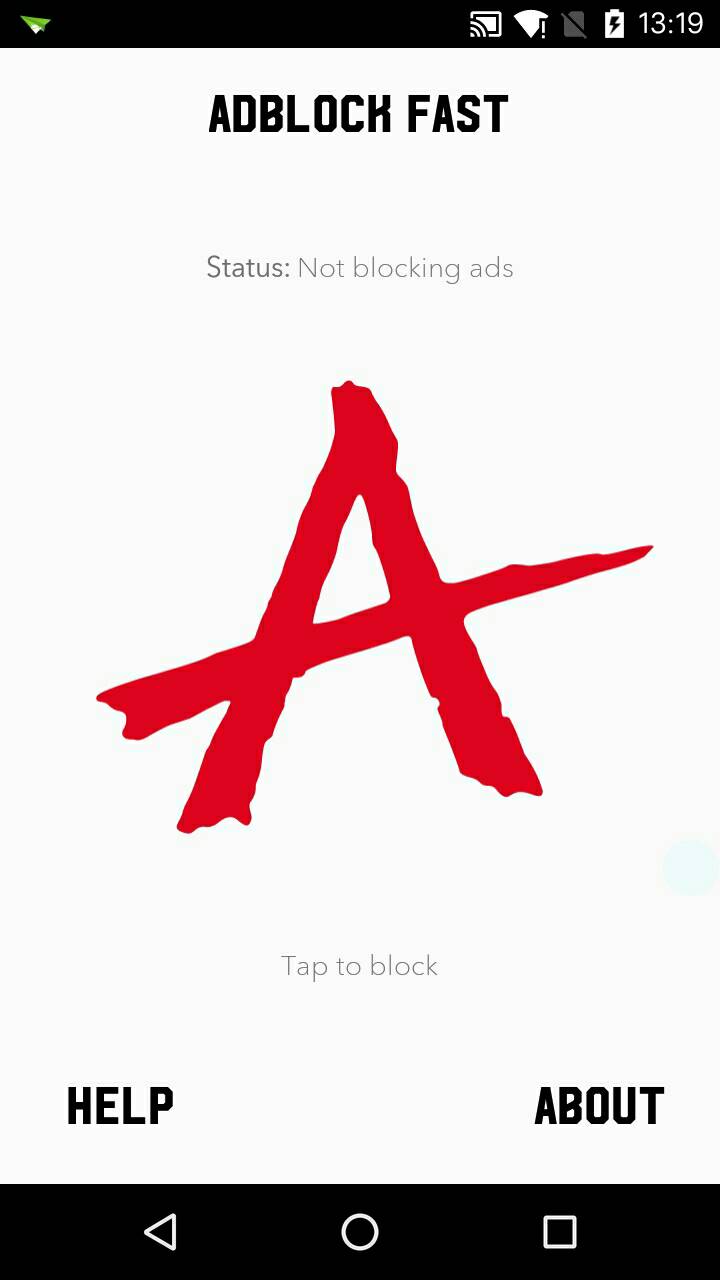The height and width of the screenshot is (1280, 720).
Task: Tap the ADBLOCK FAST title
Action: (359, 113)
